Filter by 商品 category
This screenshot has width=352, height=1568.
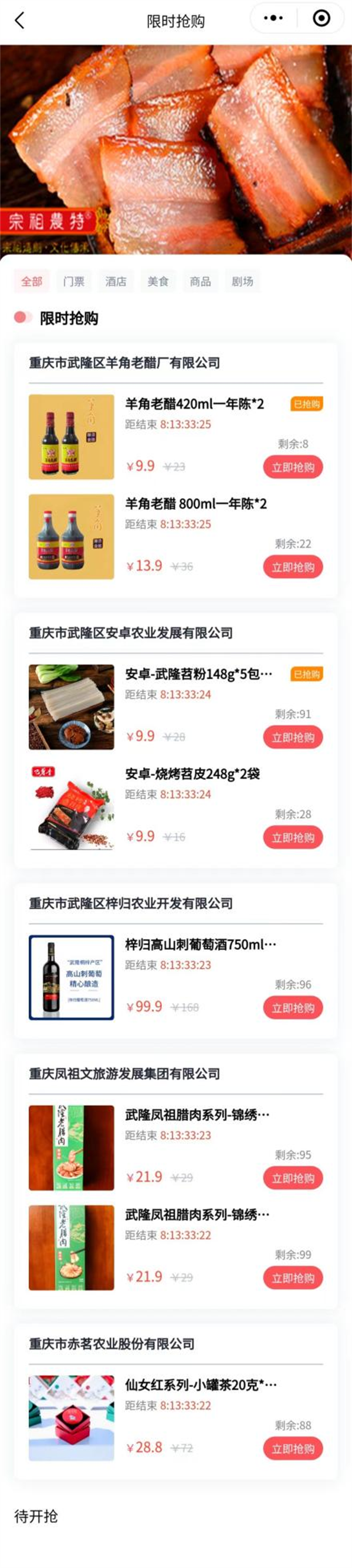[x=201, y=281]
